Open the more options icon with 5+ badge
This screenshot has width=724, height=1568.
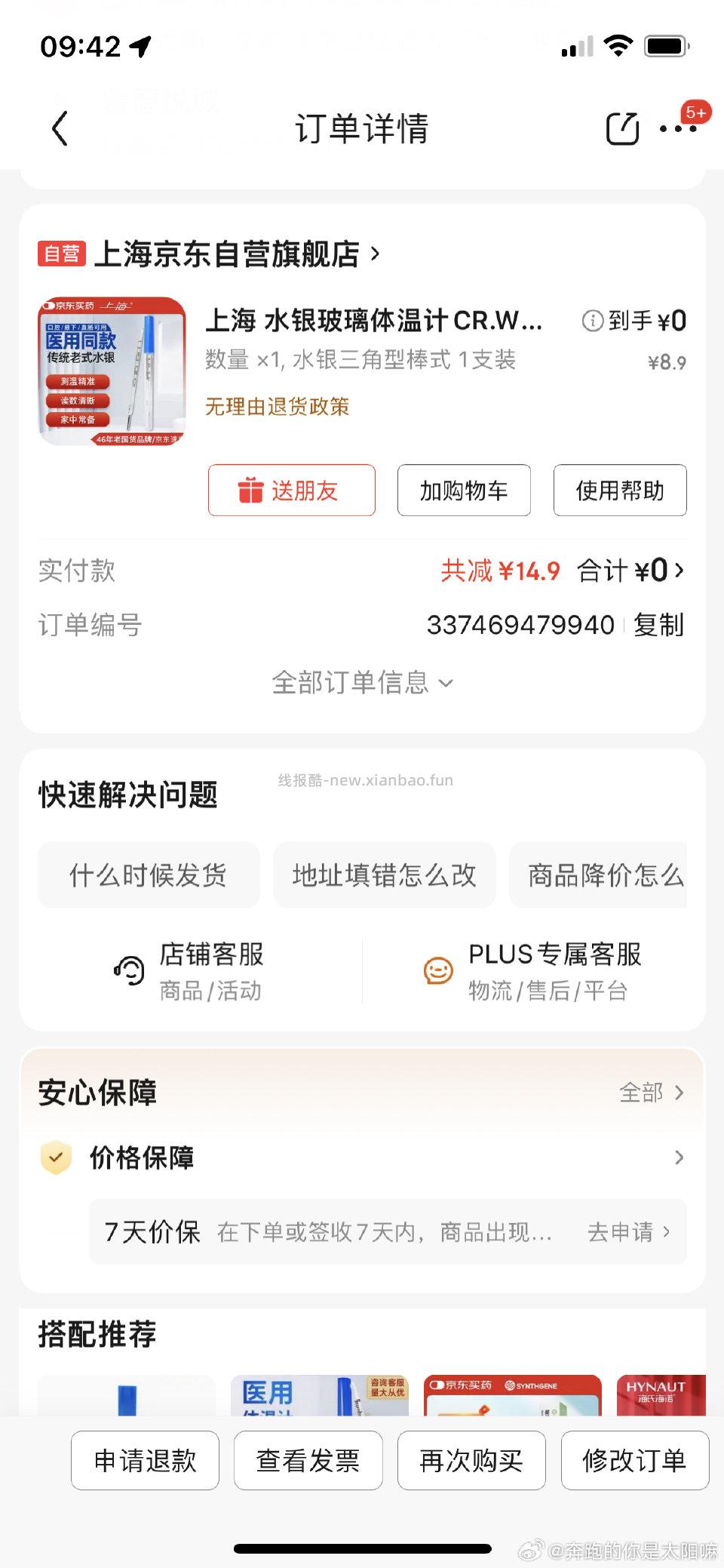coord(675,130)
